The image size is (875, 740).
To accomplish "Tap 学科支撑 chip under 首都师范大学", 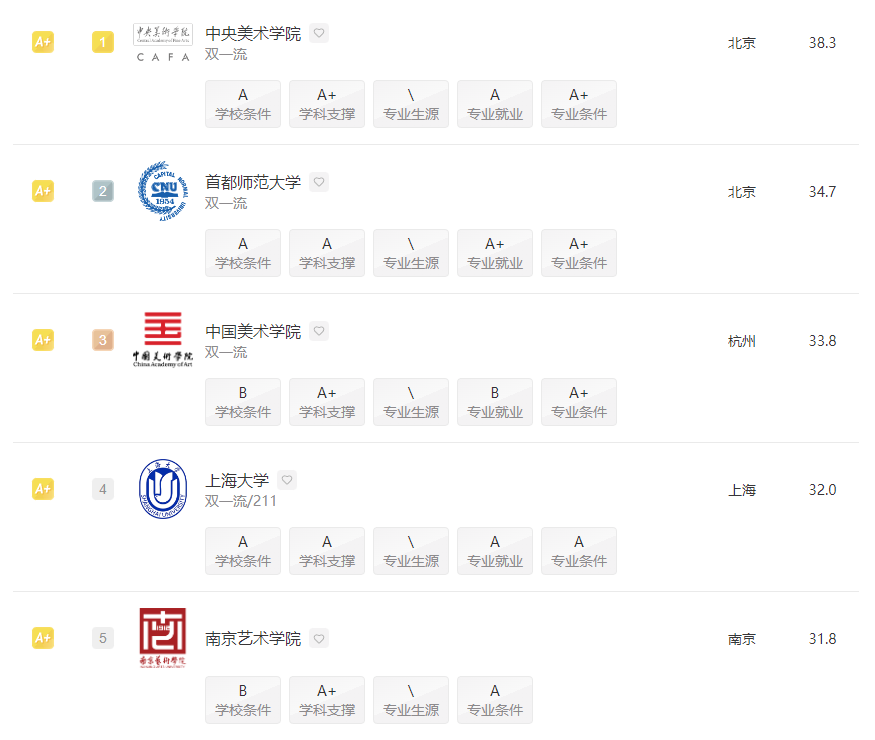I will tap(327, 253).
